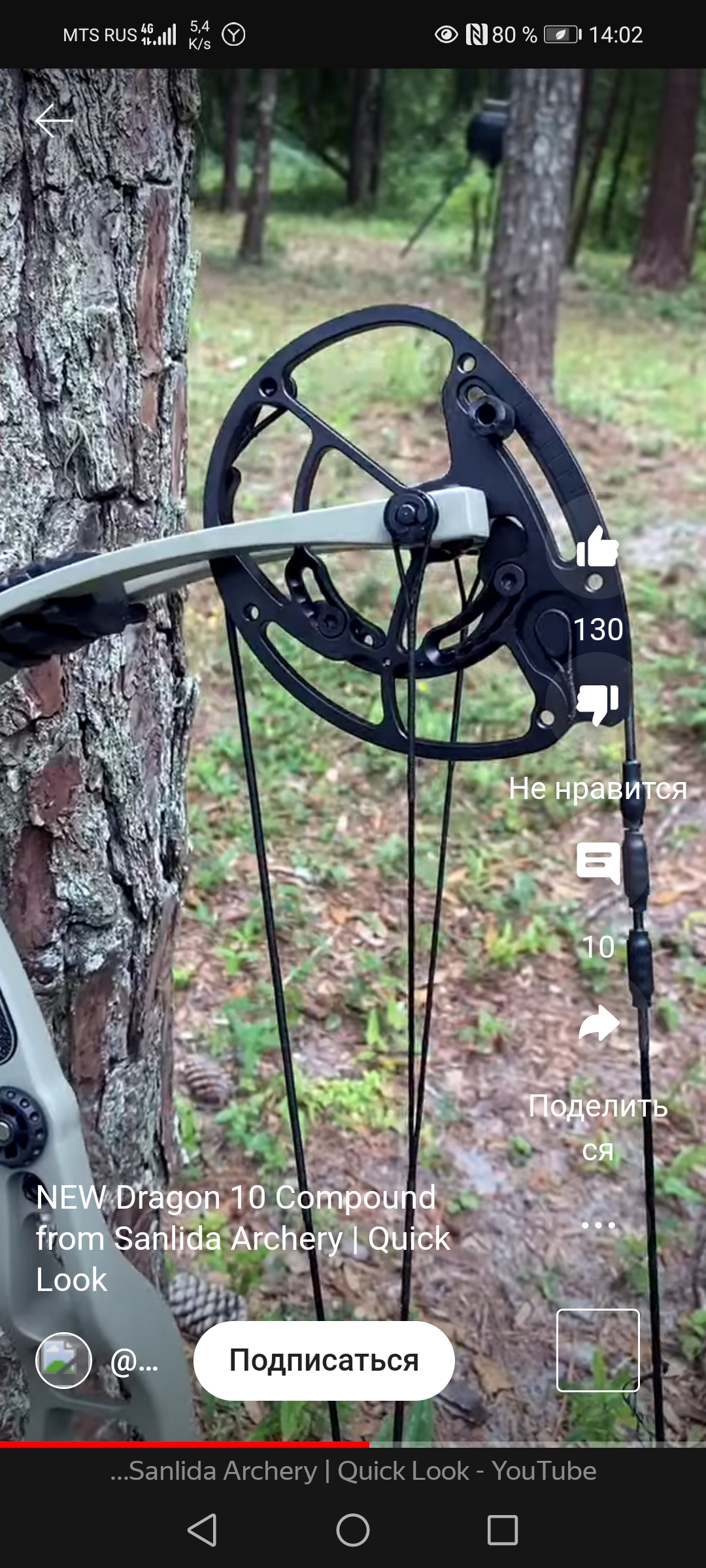Open the sound thumbnail square
Viewport: 706px width, 1568px height.
pyautogui.click(x=597, y=1350)
